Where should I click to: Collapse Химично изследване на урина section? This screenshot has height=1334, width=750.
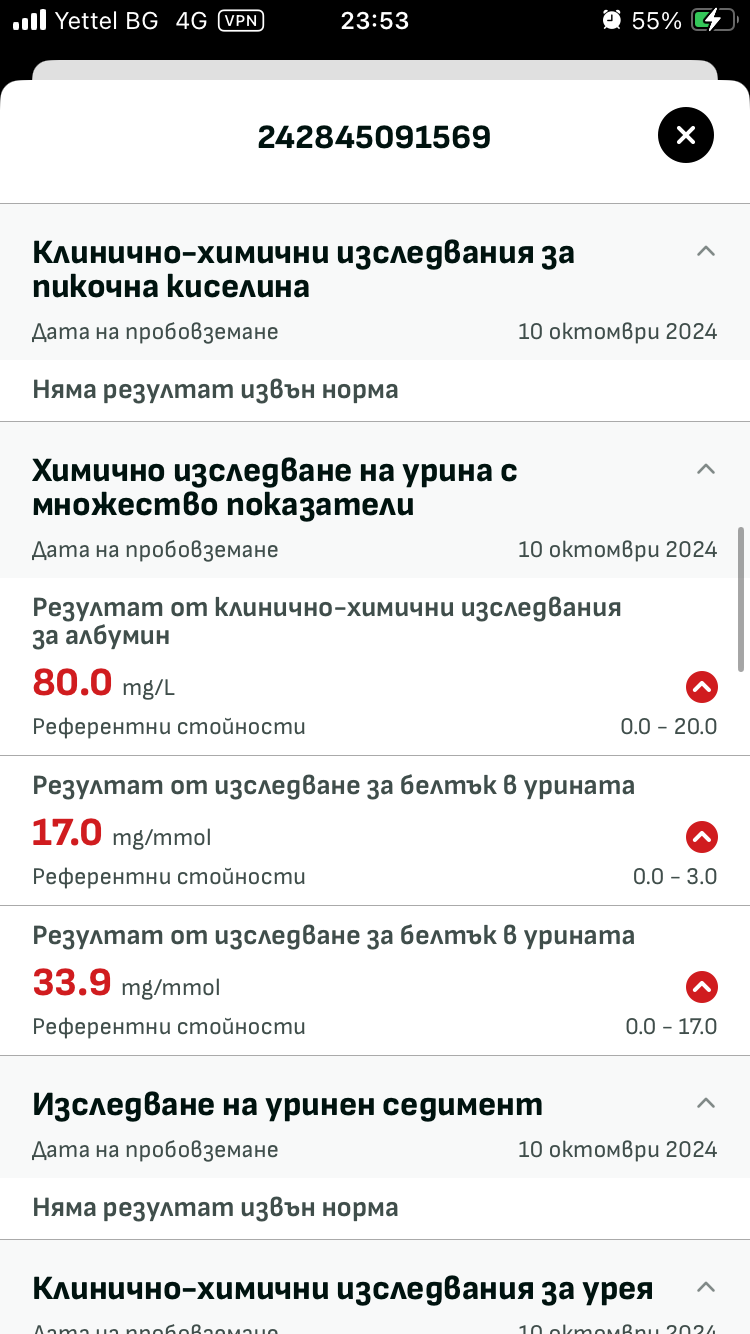[705, 469]
